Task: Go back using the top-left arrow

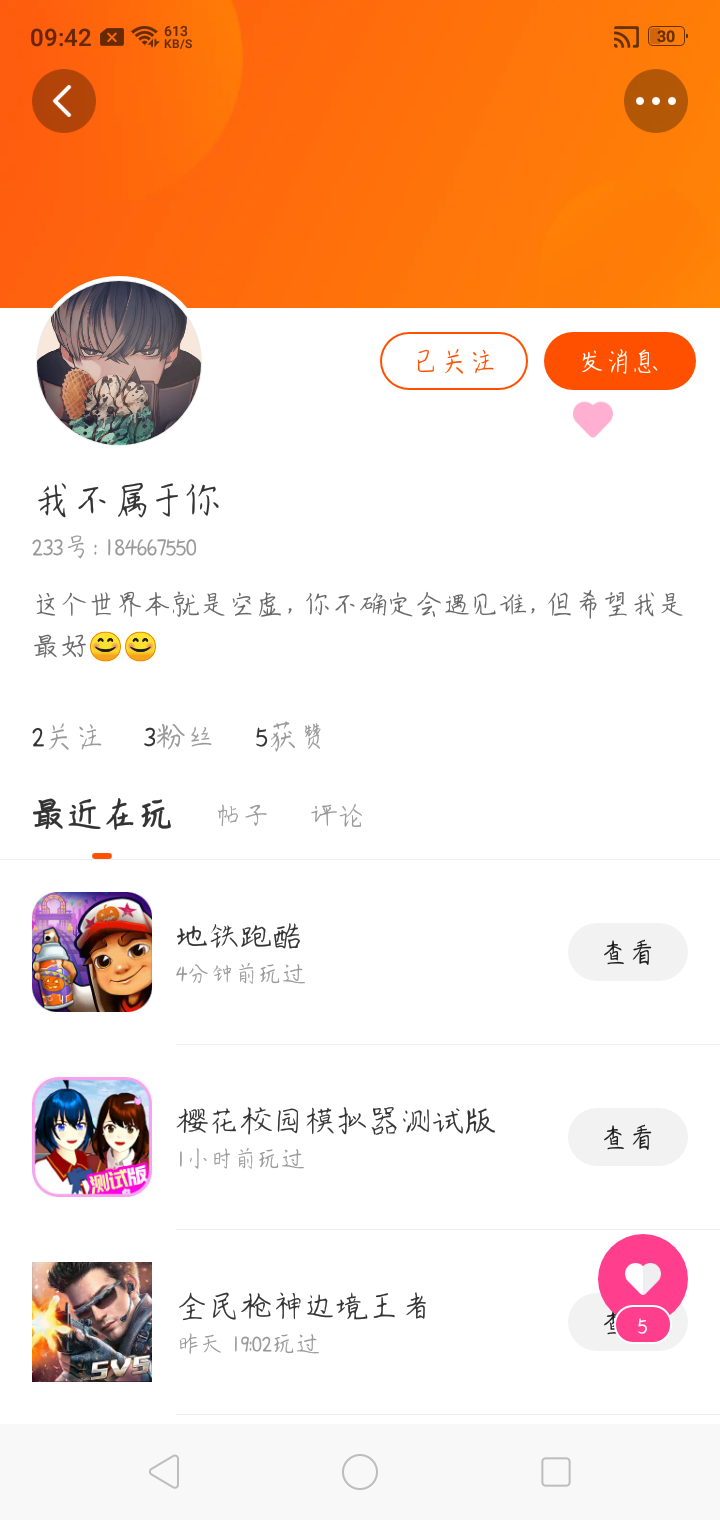Action: [63, 101]
